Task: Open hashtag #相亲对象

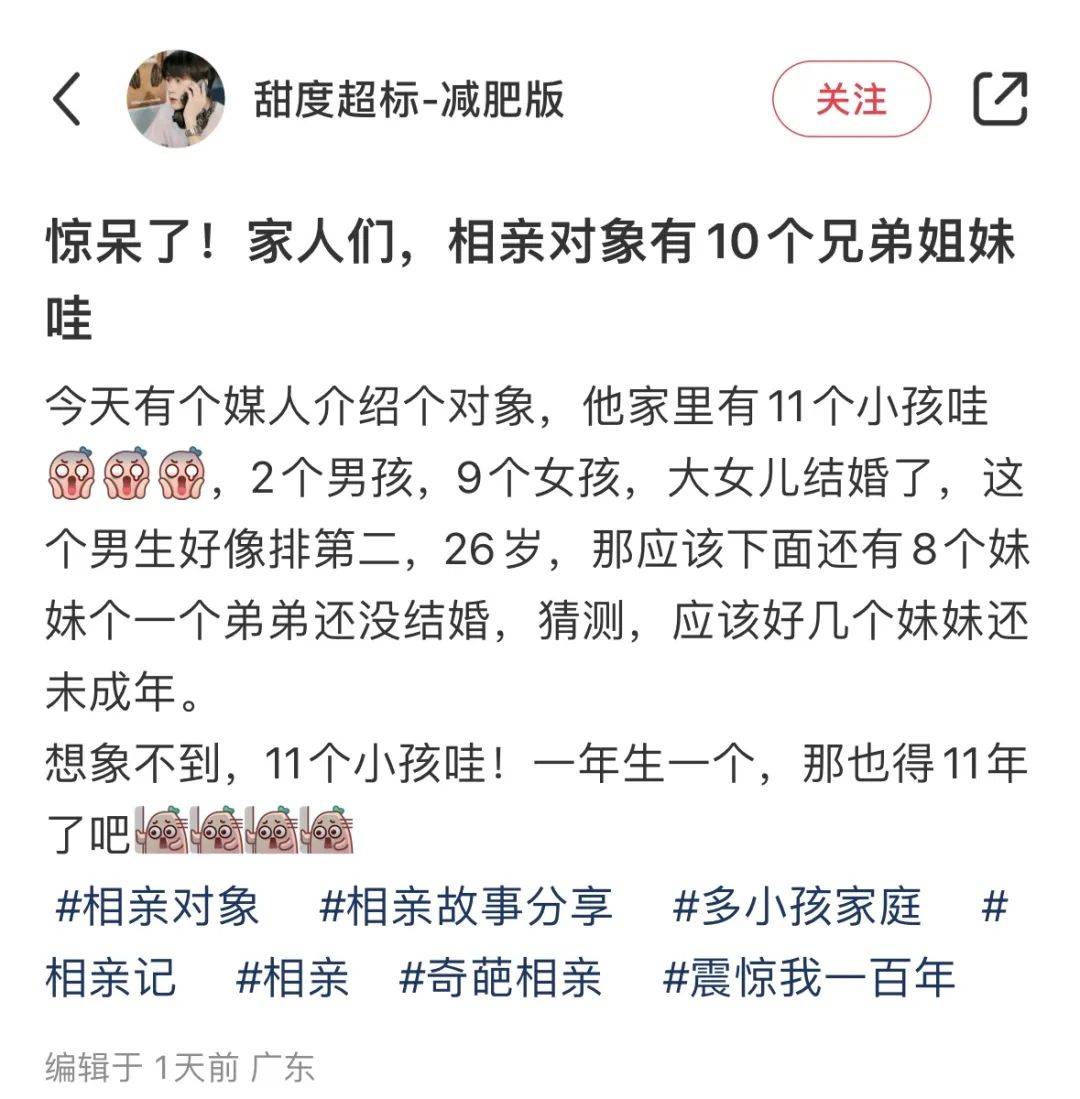Action: (157, 908)
